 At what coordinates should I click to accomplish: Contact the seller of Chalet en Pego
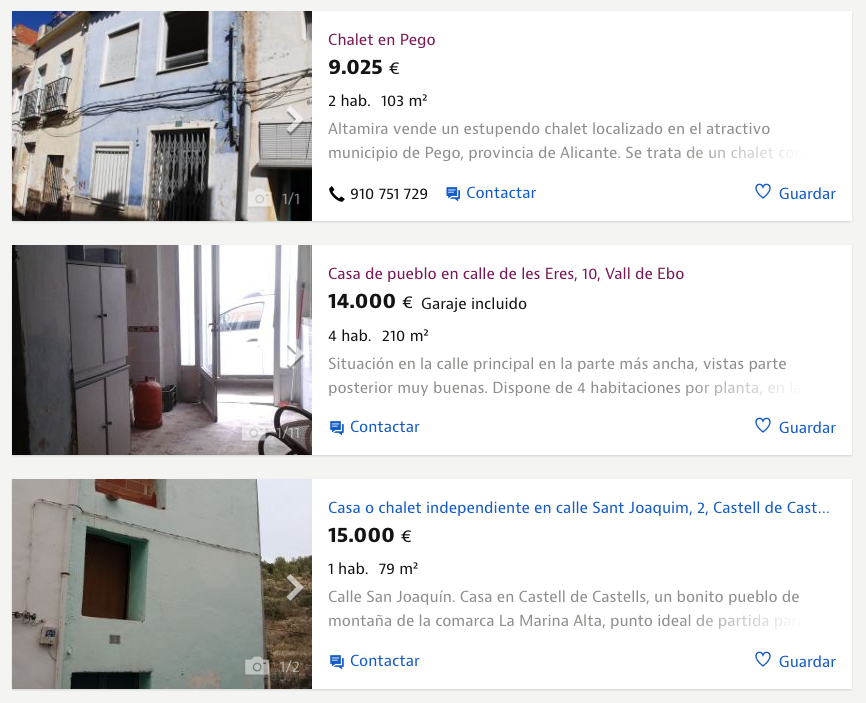[x=491, y=193]
